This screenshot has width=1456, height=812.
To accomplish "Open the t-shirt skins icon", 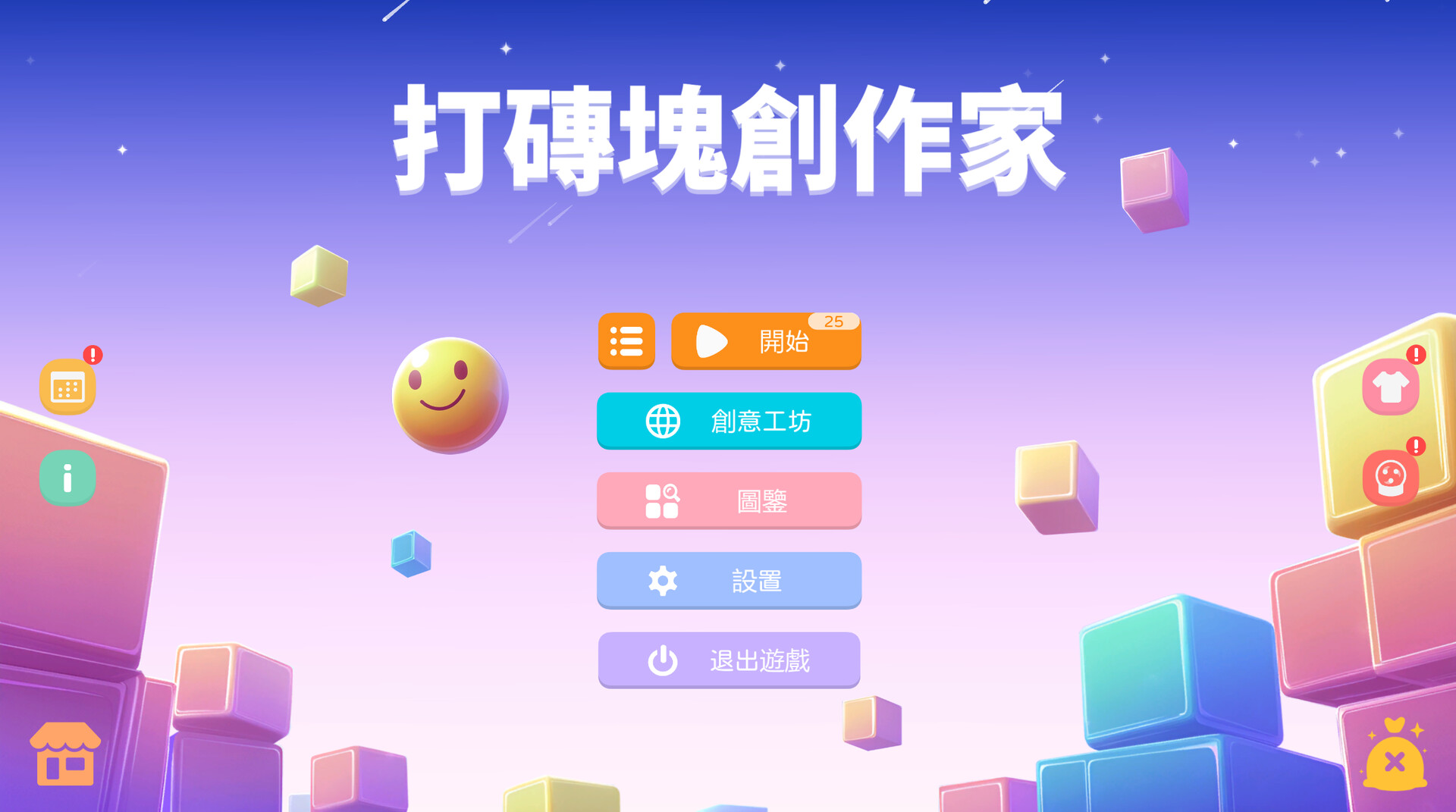I will point(1390,387).
